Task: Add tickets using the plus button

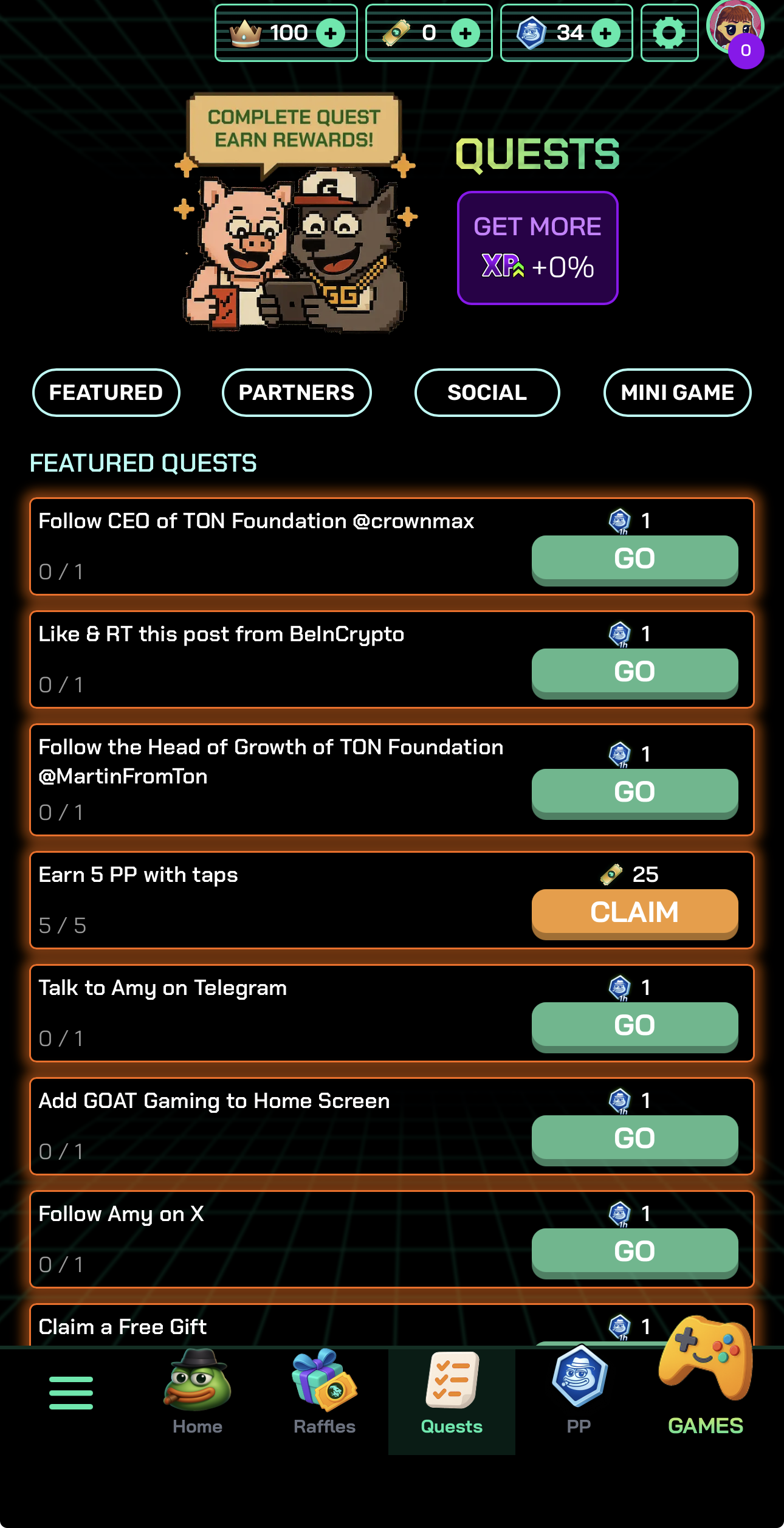Action: pos(466,33)
